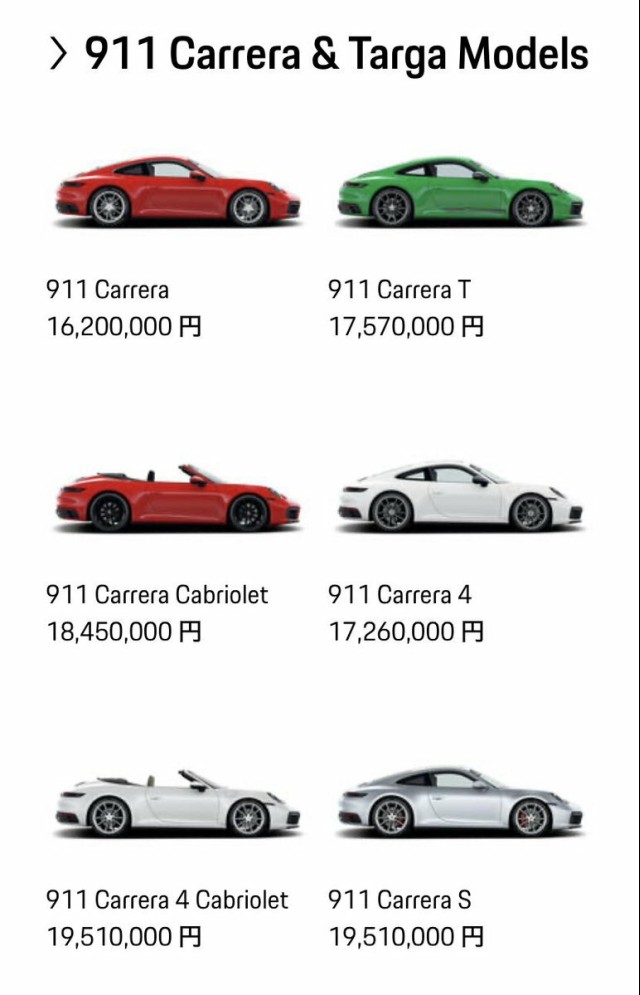Select the red 911 Carrera model
The height and width of the screenshot is (995, 640).
[178, 192]
